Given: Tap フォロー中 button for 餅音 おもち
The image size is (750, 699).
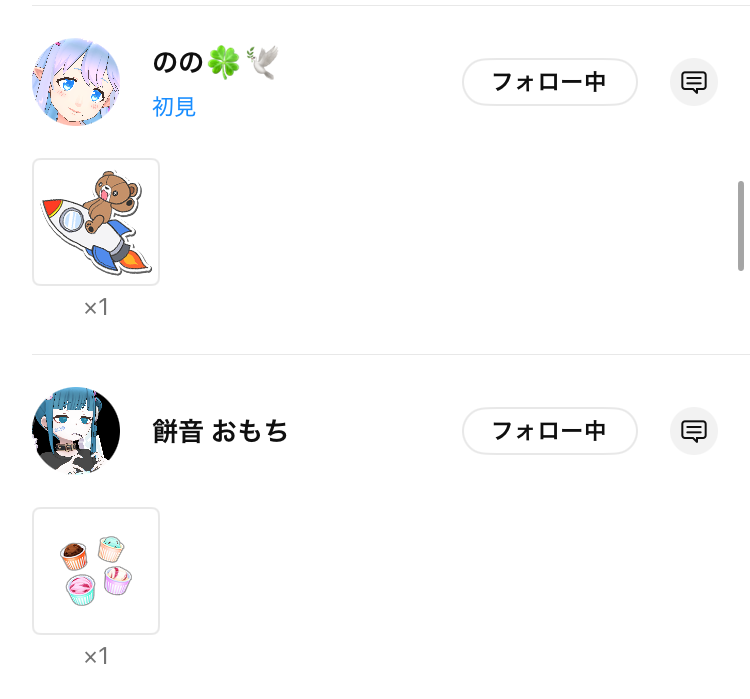Looking at the screenshot, I should [549, 431].
